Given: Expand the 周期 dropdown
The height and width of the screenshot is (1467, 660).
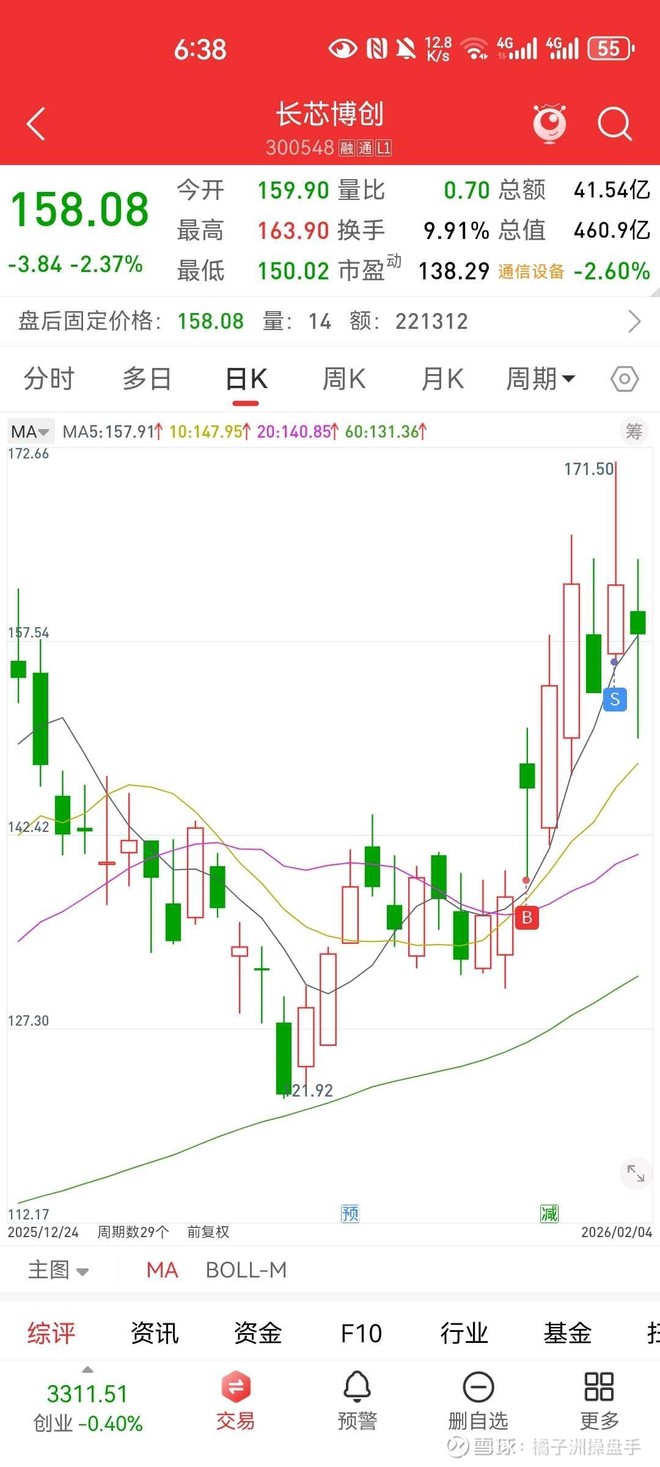Looking at the screenshot, I should [540, 379].
